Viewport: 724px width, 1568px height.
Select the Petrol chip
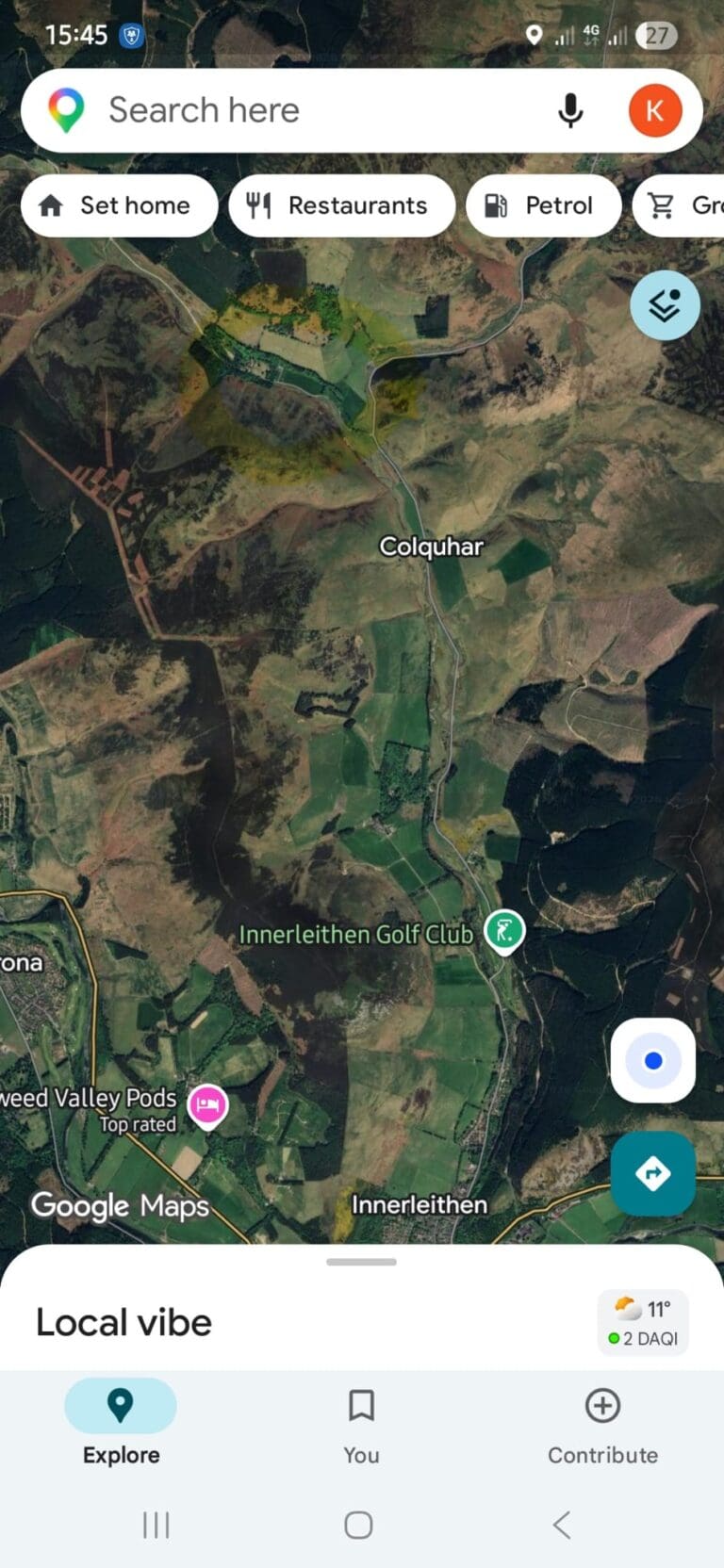point(543,205)
